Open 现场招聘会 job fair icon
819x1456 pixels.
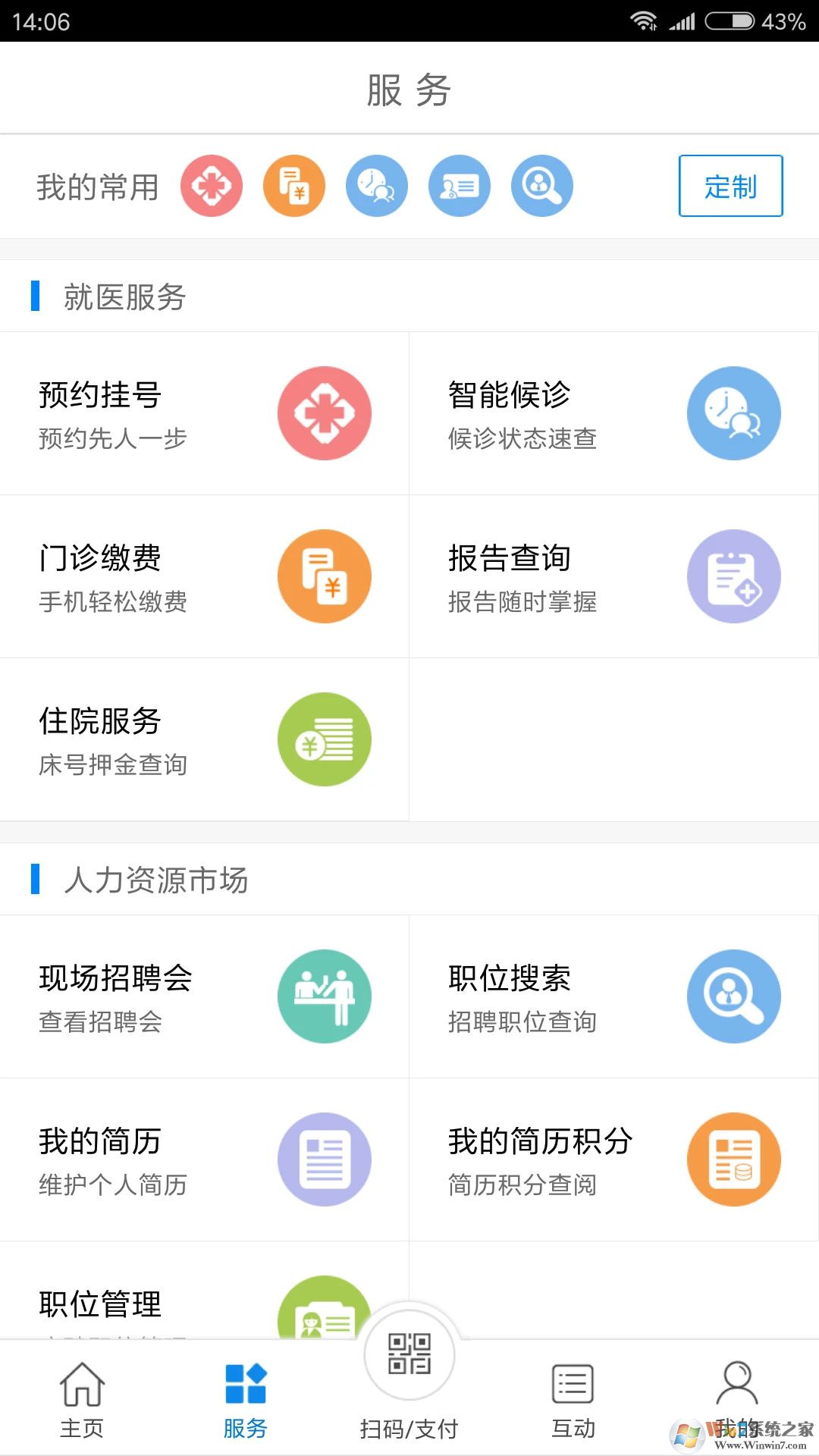click(x=325, y=997)
